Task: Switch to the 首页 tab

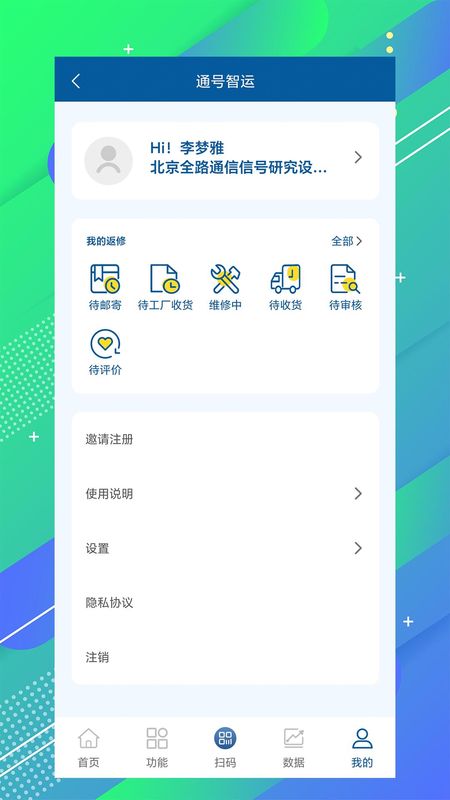Action: 89,748
